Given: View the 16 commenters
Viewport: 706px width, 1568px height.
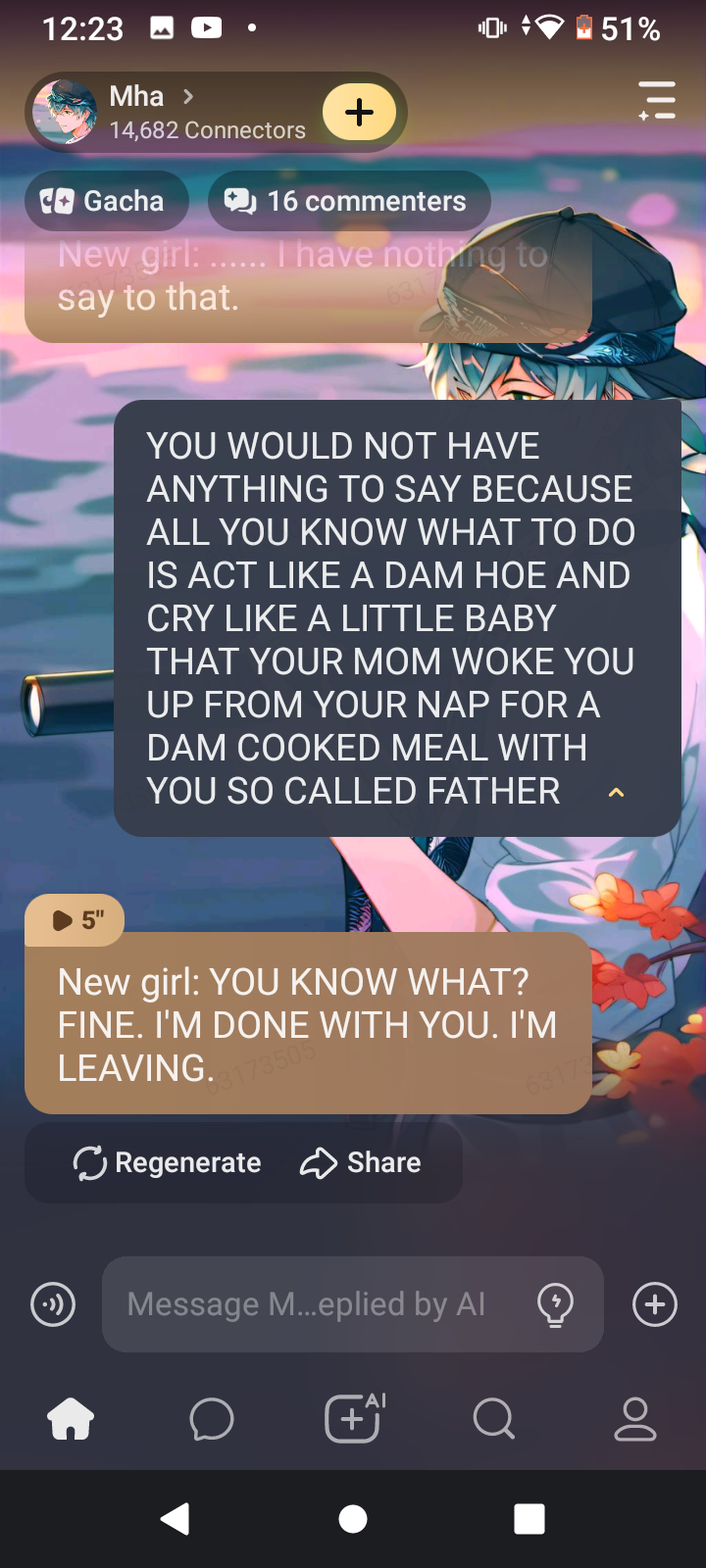Looking at the screenshot, I should pyautogui.click(x=349, y=201).
